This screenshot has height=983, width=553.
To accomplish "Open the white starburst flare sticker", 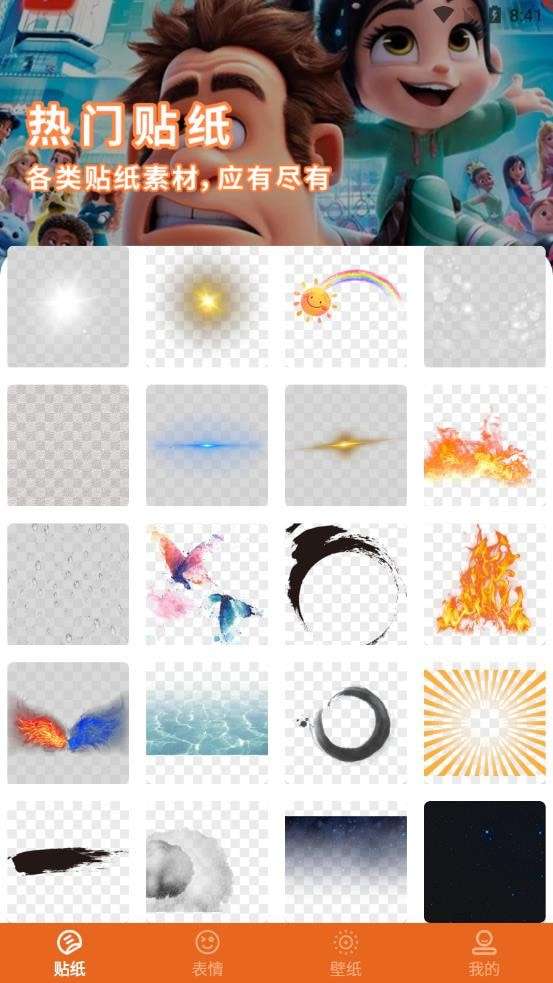I will coord(68,307).
